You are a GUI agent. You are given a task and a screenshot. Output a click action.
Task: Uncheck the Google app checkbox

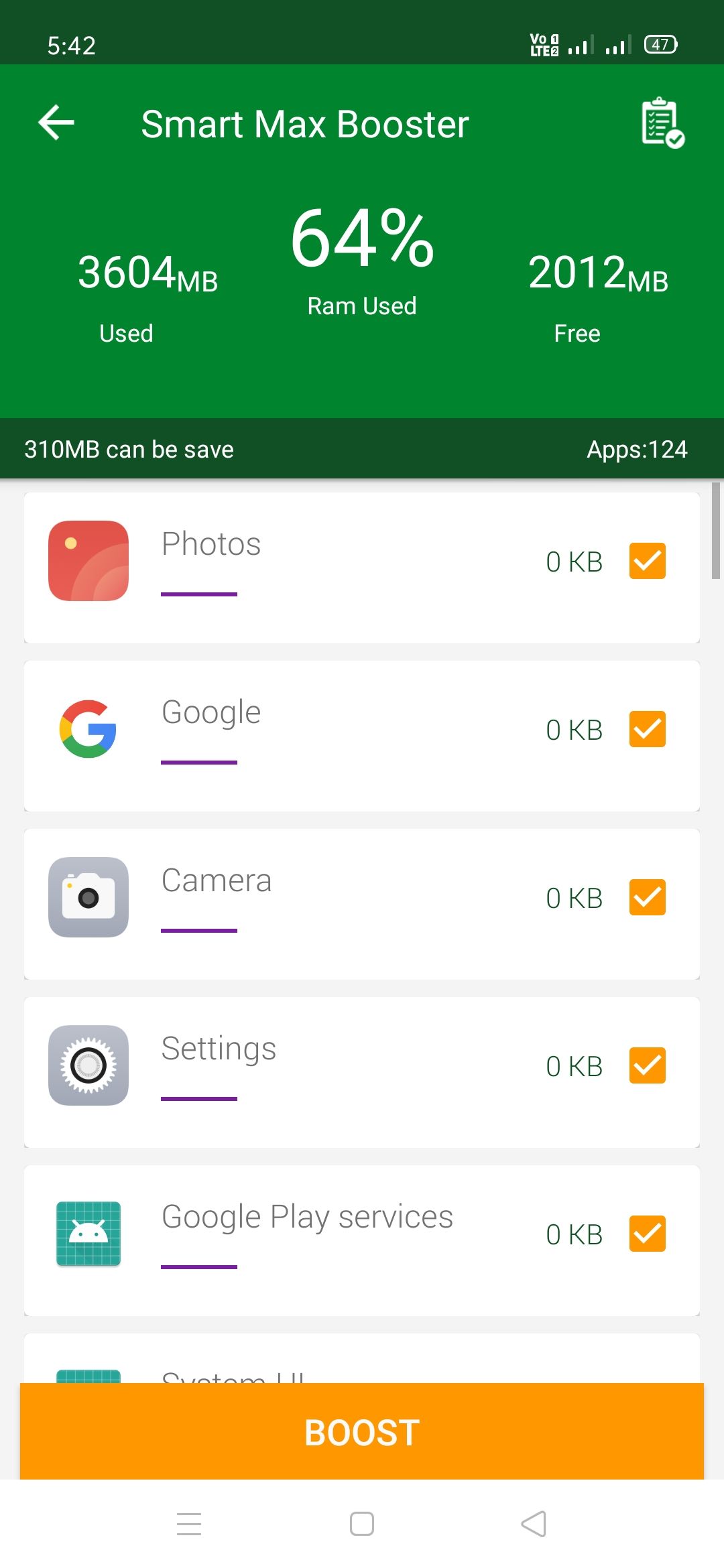pos(648,729)
